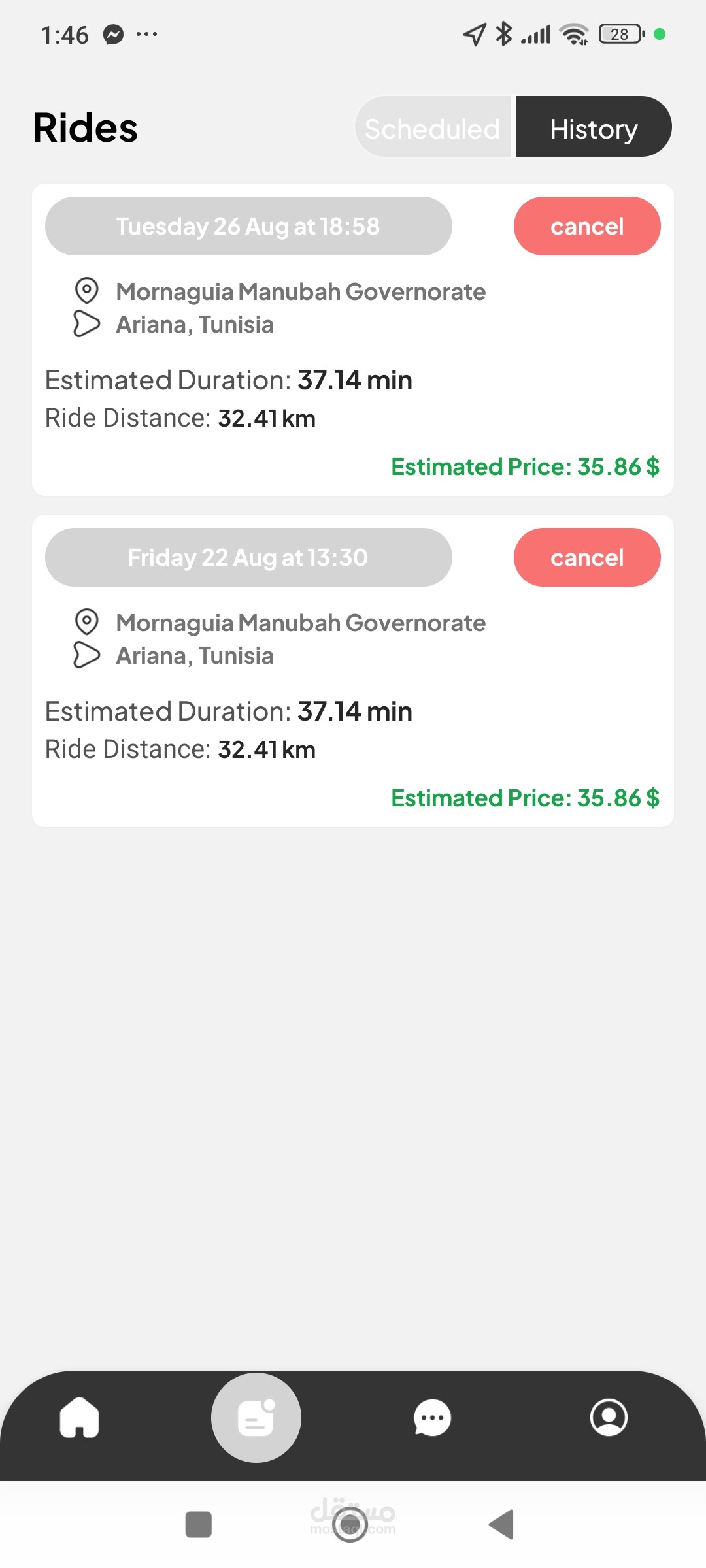Viewport: 706px width, 1568px height.
Task: Open the rides list tab in bottom bar
Action: click(x=256, y=1418)
